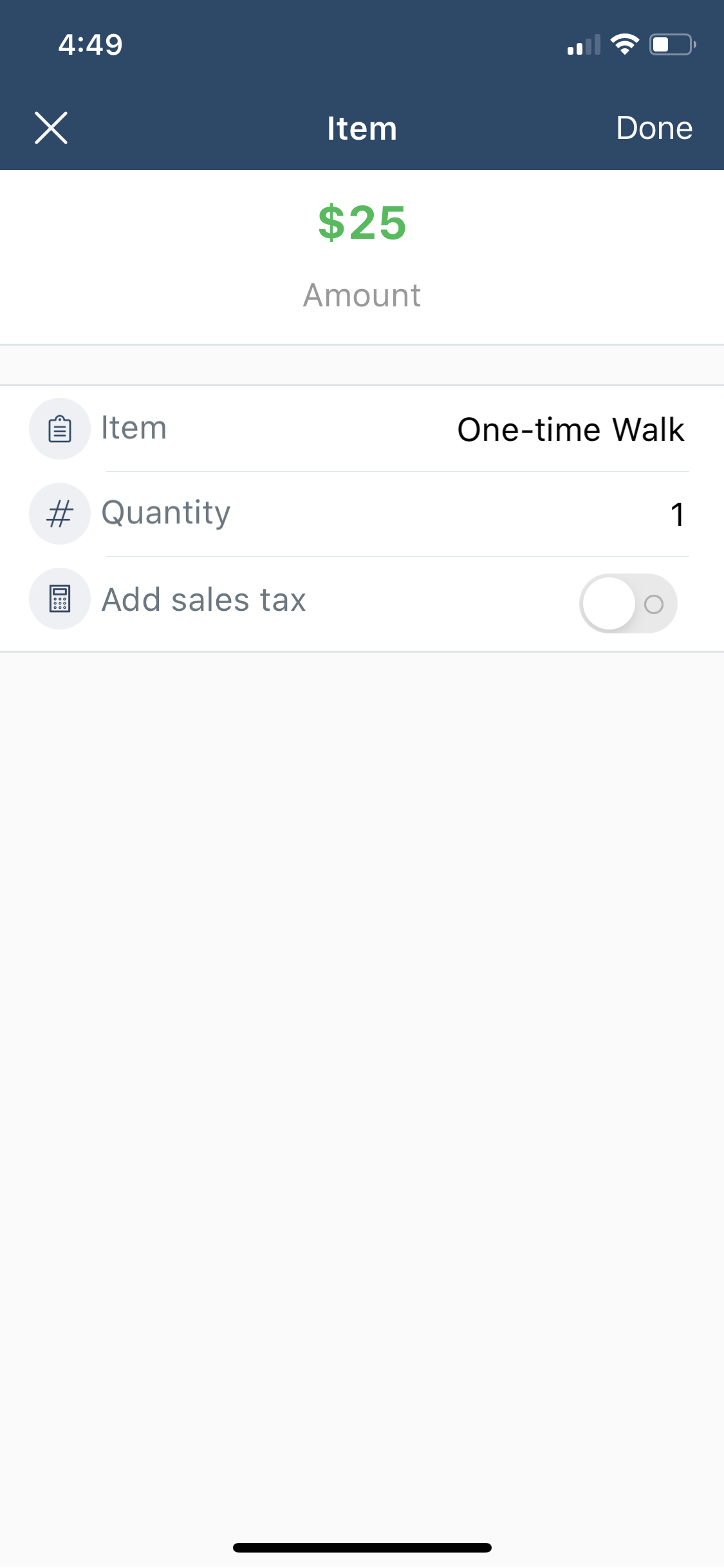Change the Quantity value

tap(362, 514)
